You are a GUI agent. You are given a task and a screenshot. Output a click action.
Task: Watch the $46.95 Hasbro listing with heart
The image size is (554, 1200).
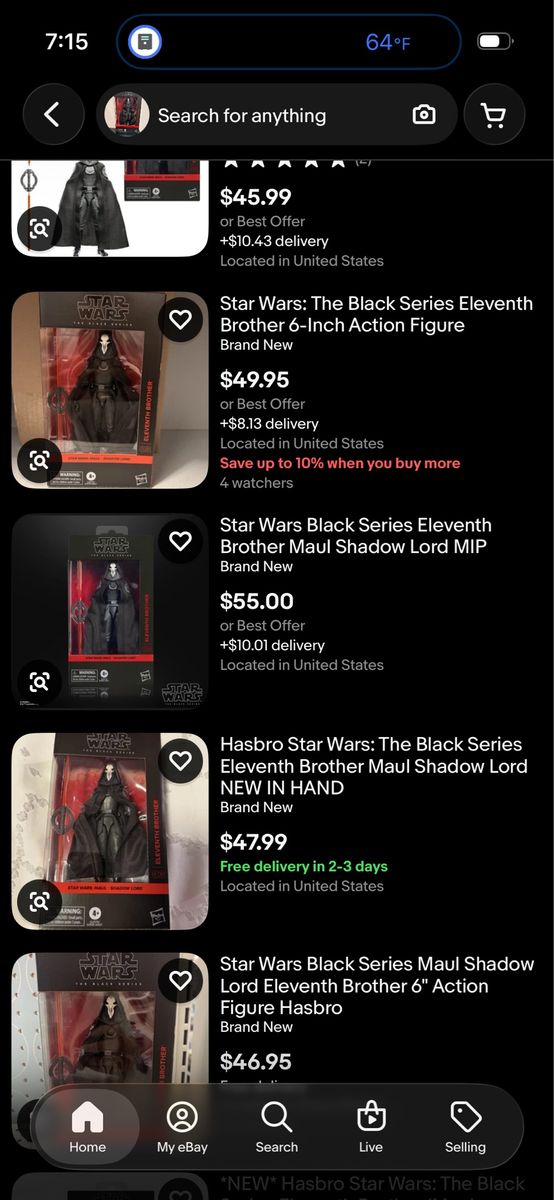click(180, 981)
